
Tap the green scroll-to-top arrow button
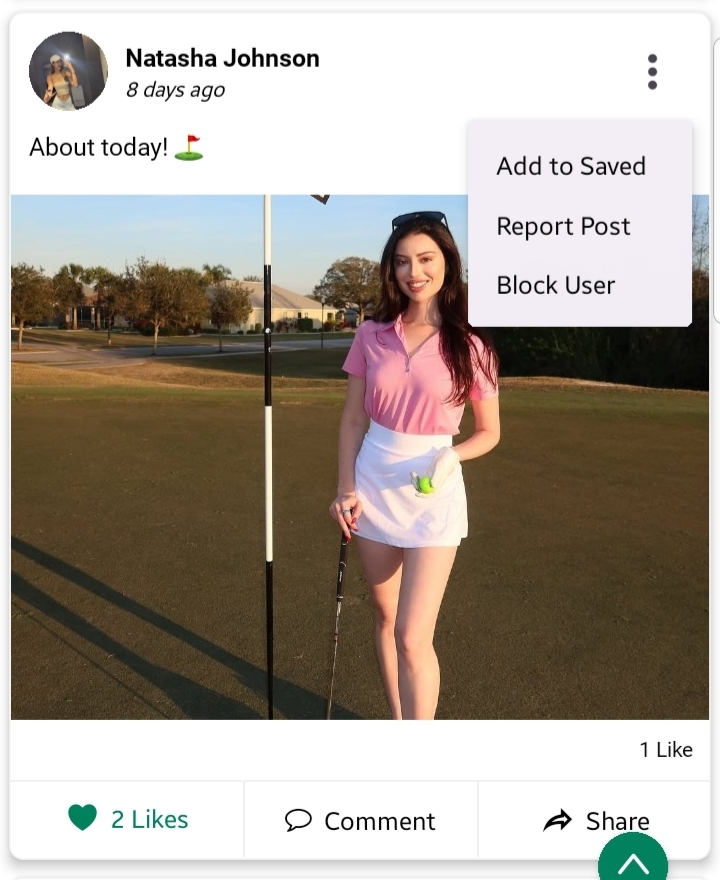tap(633, 864)
